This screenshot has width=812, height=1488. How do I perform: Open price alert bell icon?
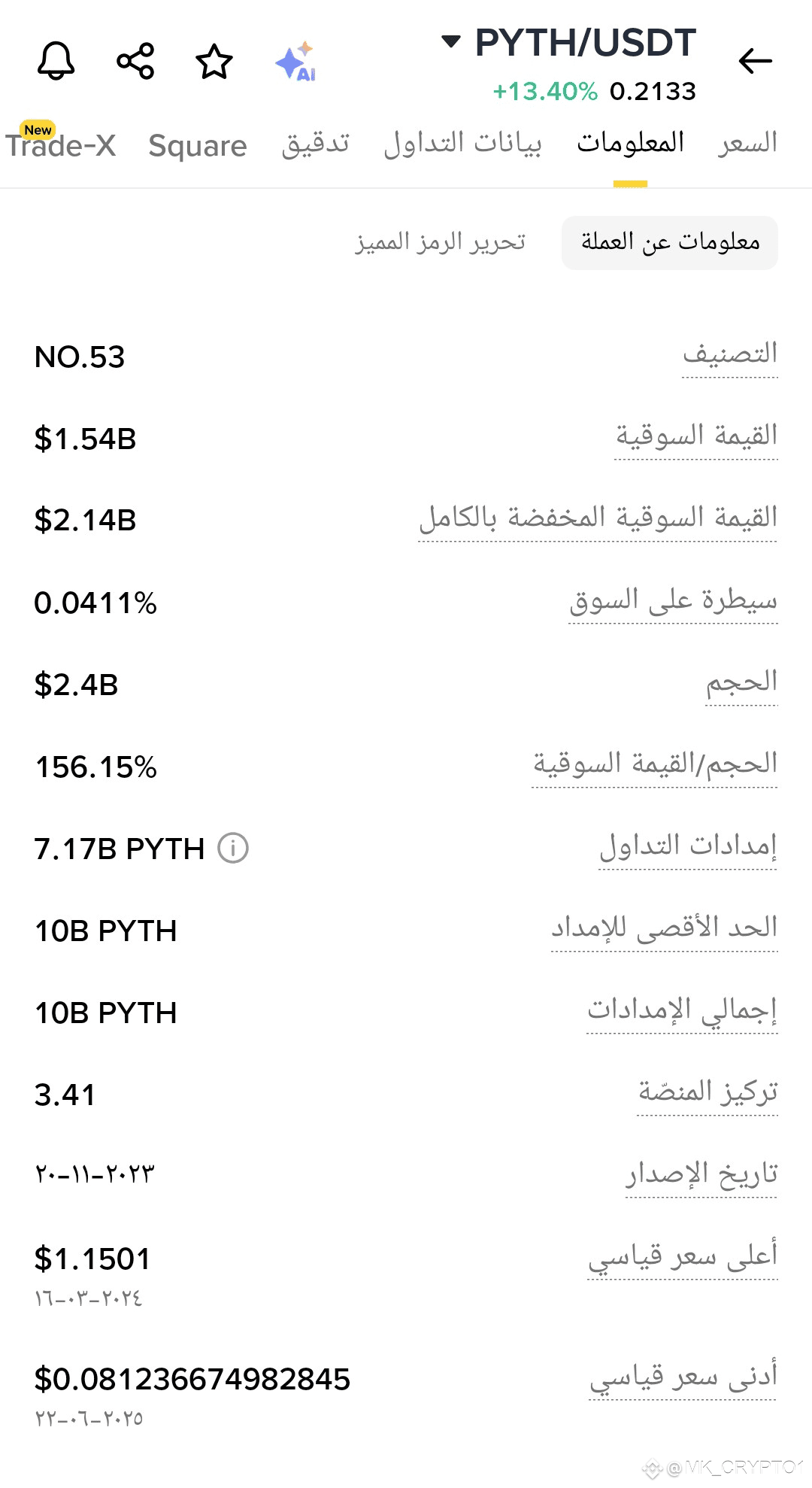click(x=56, y=61)
